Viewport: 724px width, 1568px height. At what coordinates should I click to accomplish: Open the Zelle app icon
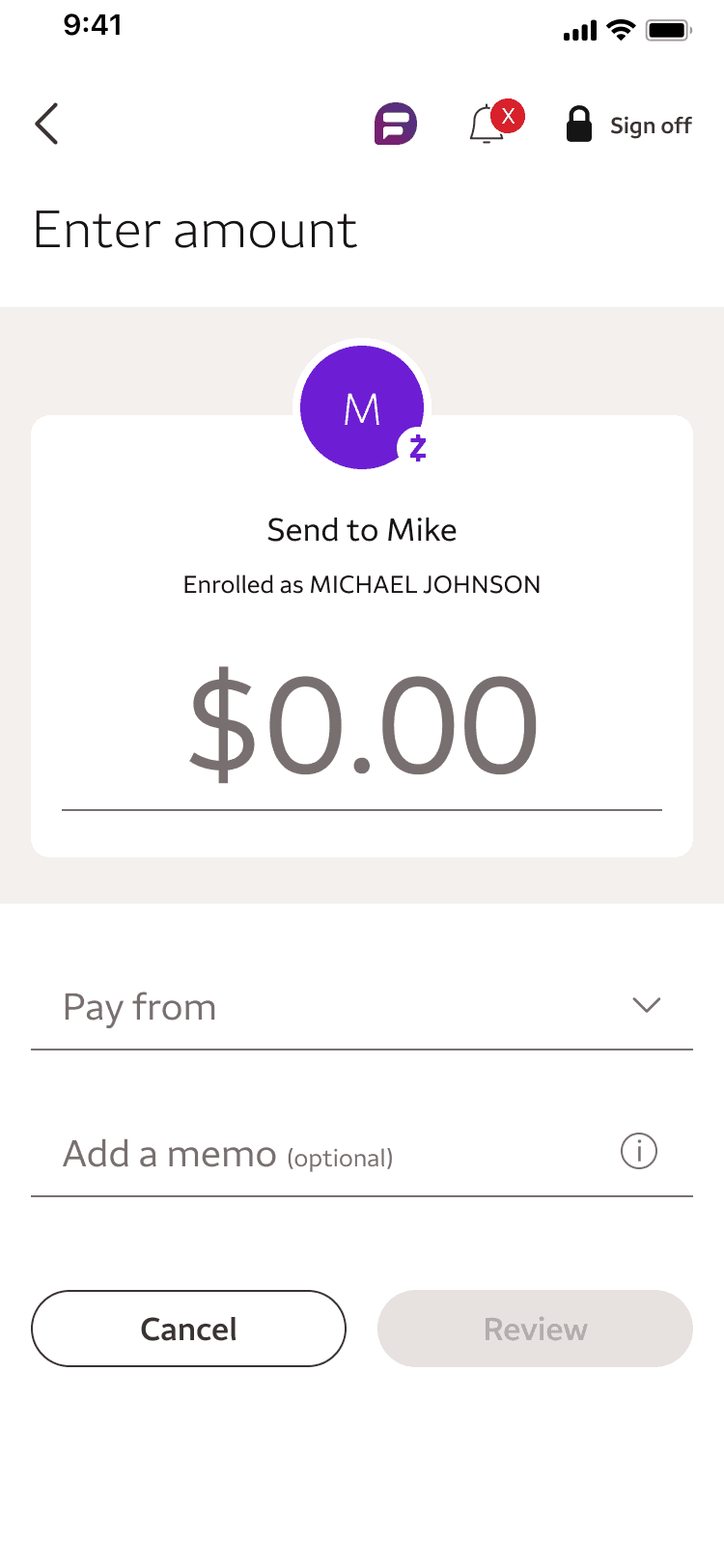[x=396, y=124]
